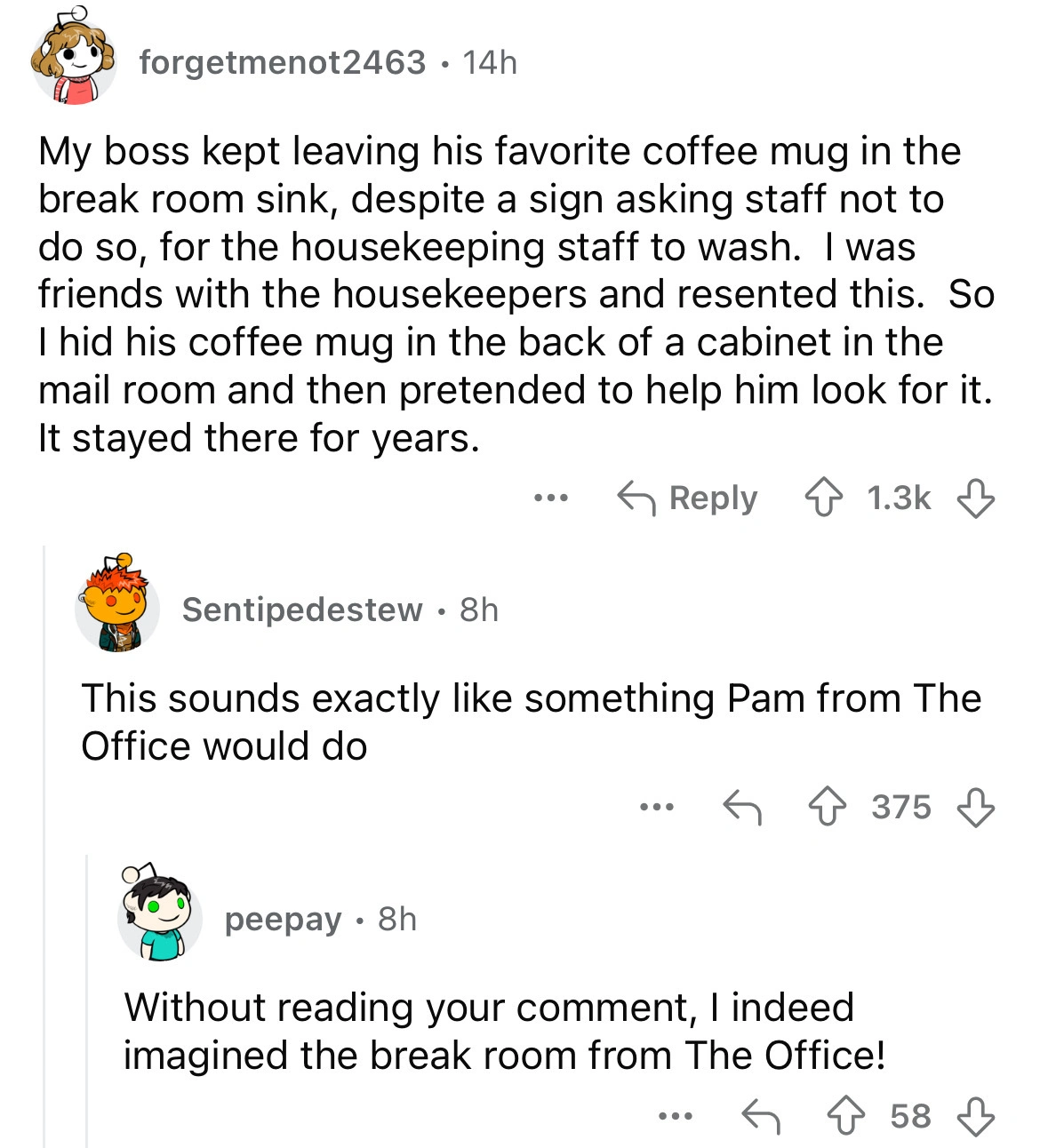Collapse the thread via the left comment line
The image size is (1040, 1148).
point(45,844)
